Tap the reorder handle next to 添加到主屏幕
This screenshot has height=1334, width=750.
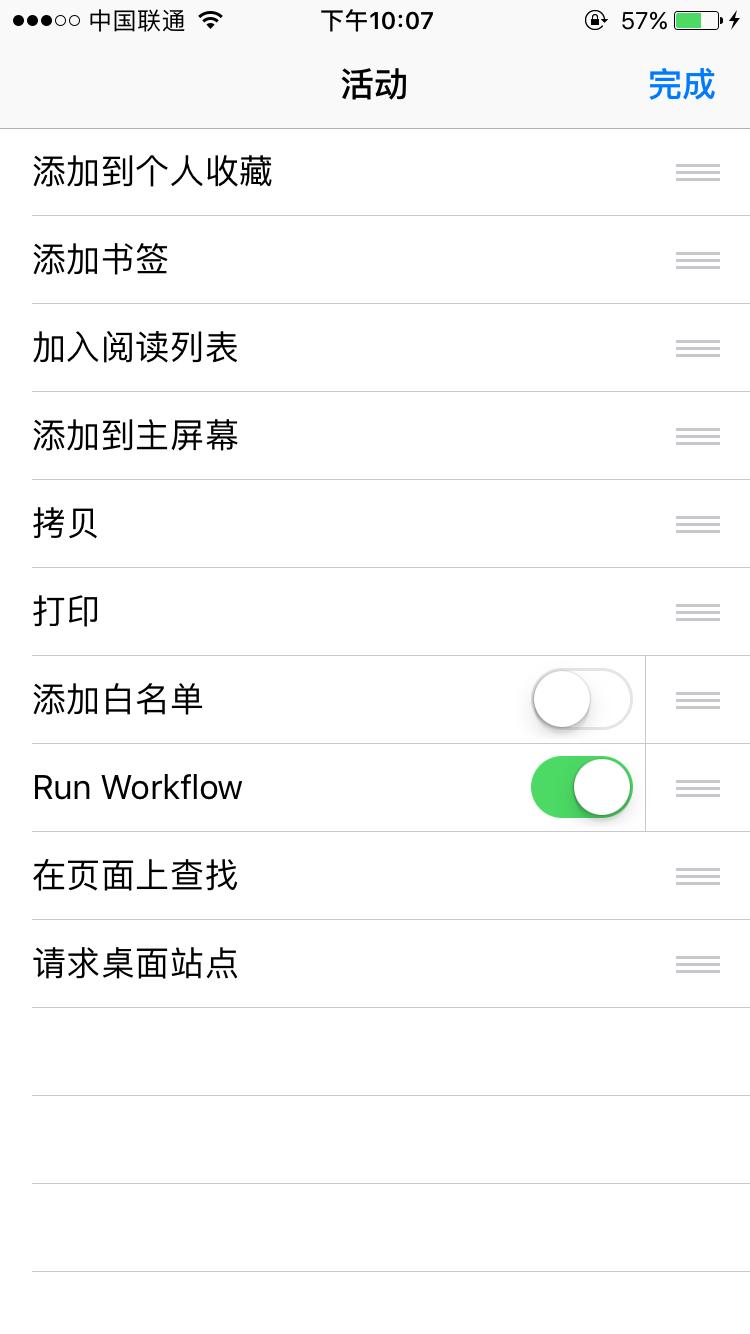[697, 436]
